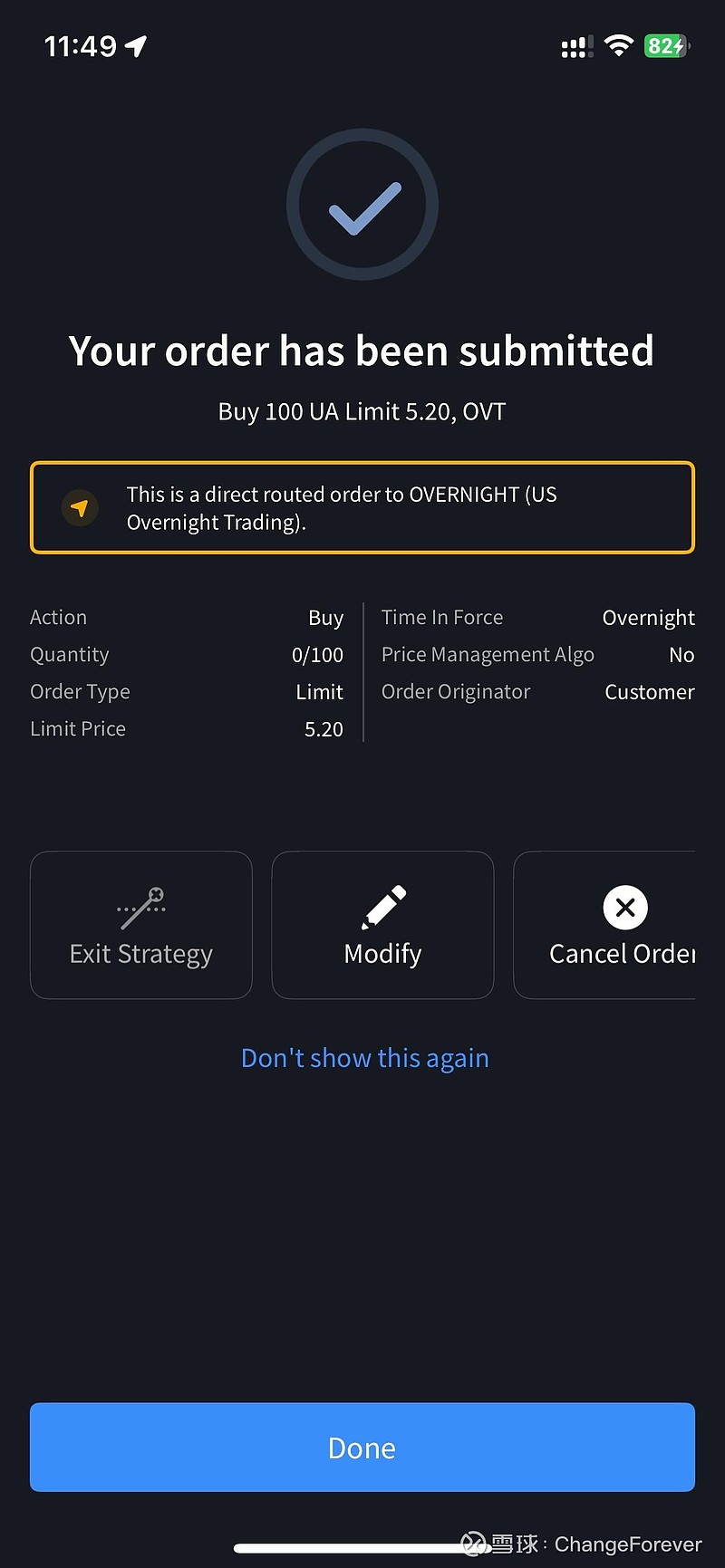725x1568 pixels.
Task: Confirm with the Done button
Action: pos(362,1448)
